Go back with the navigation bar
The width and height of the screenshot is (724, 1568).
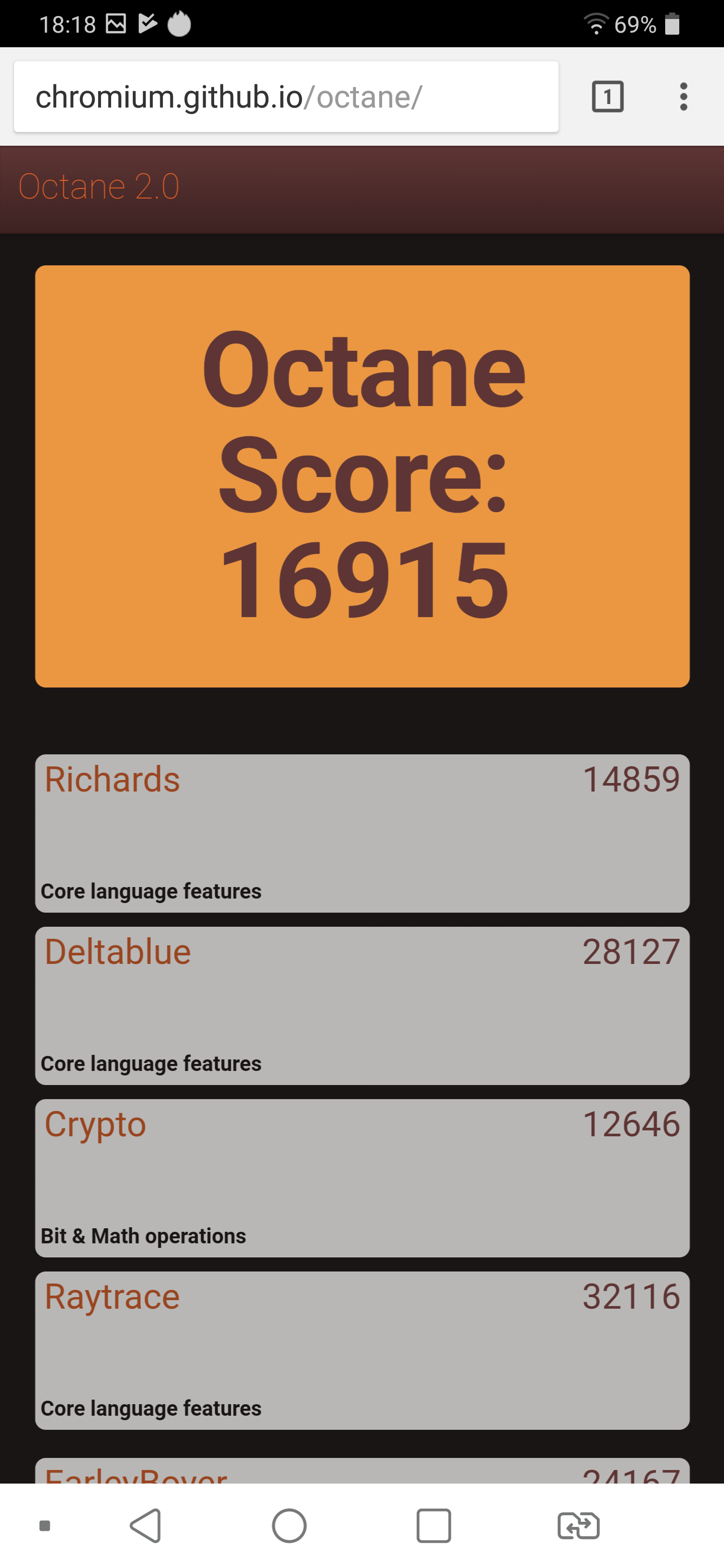click(145, 1525)
